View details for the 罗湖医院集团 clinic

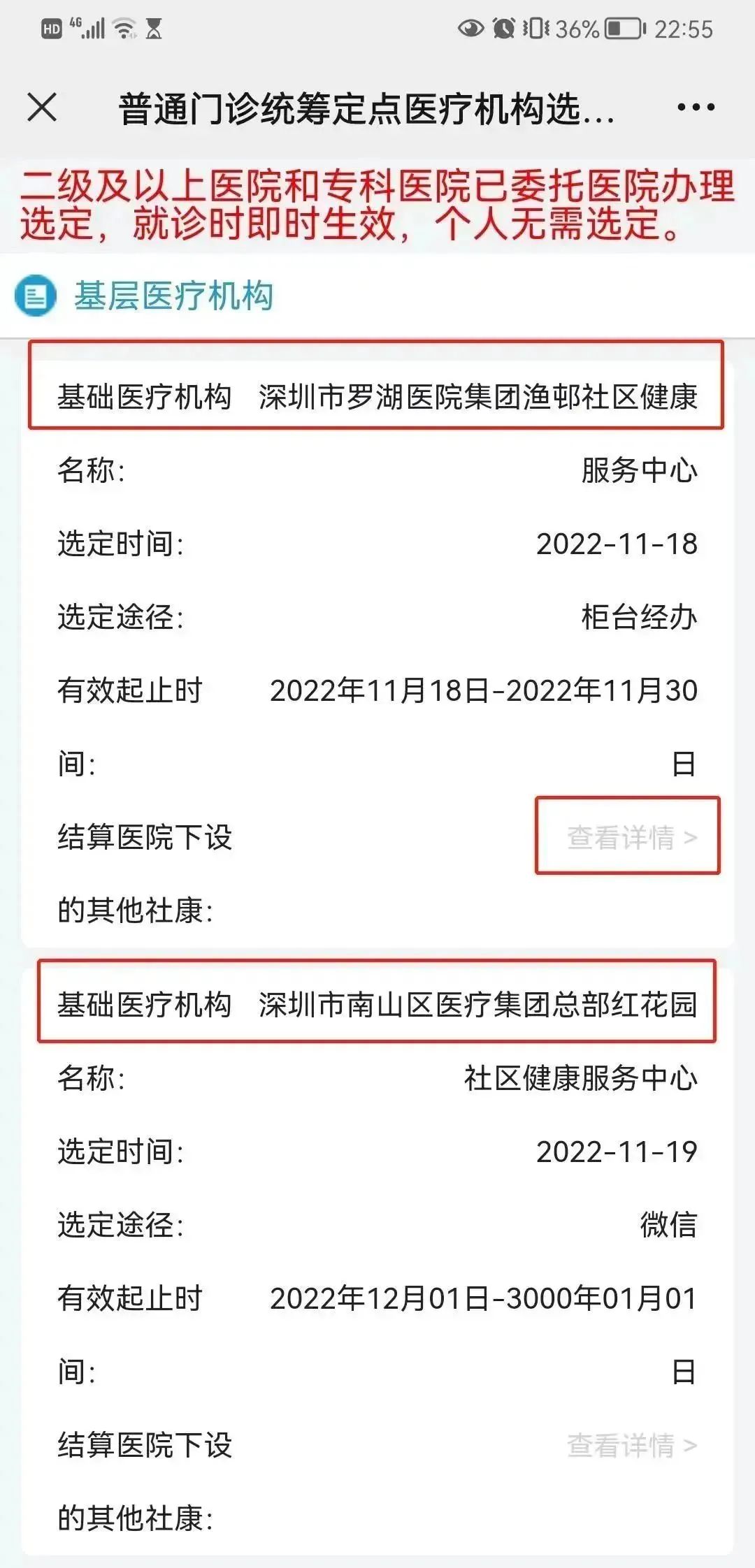click(x=632, y=836)
